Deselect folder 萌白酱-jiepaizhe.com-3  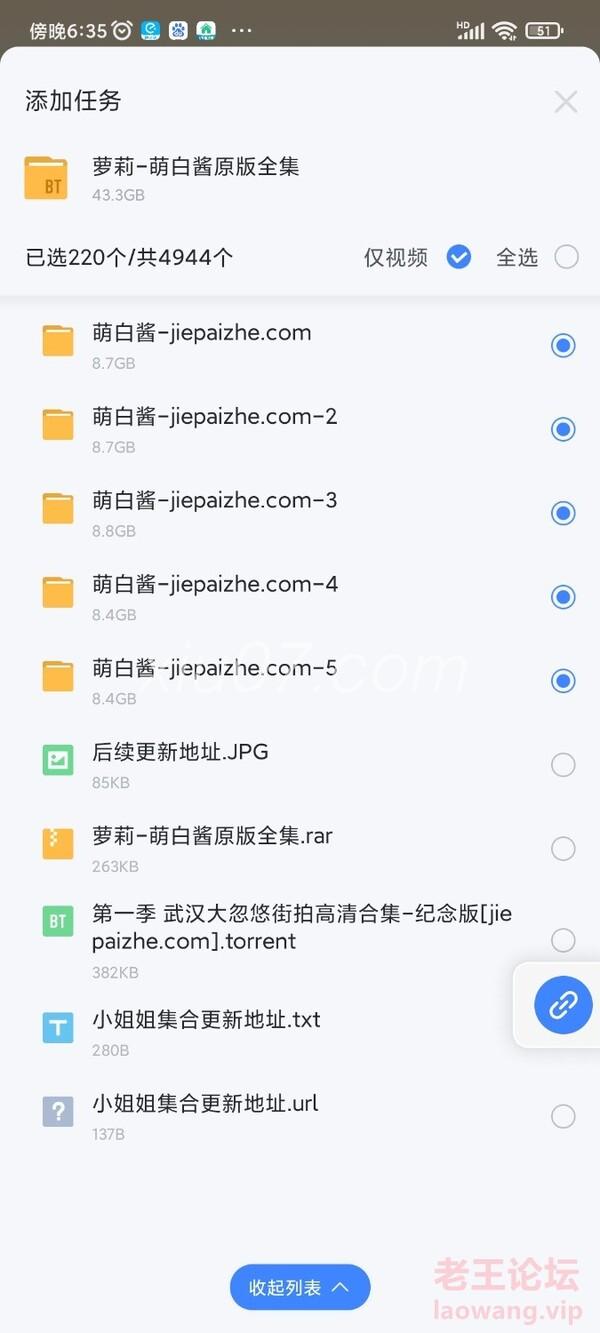pos(563,513)
